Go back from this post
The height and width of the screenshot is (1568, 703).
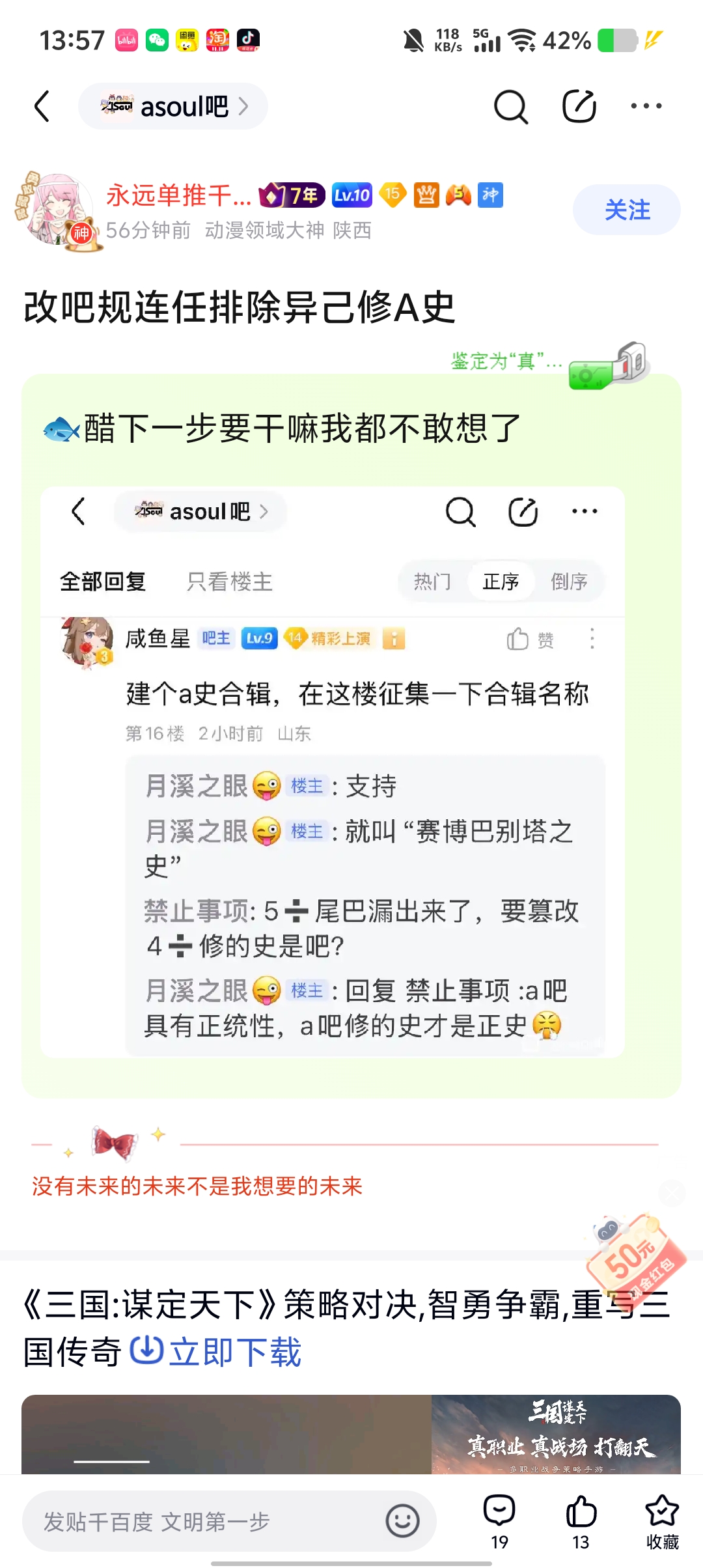point(42,106)
